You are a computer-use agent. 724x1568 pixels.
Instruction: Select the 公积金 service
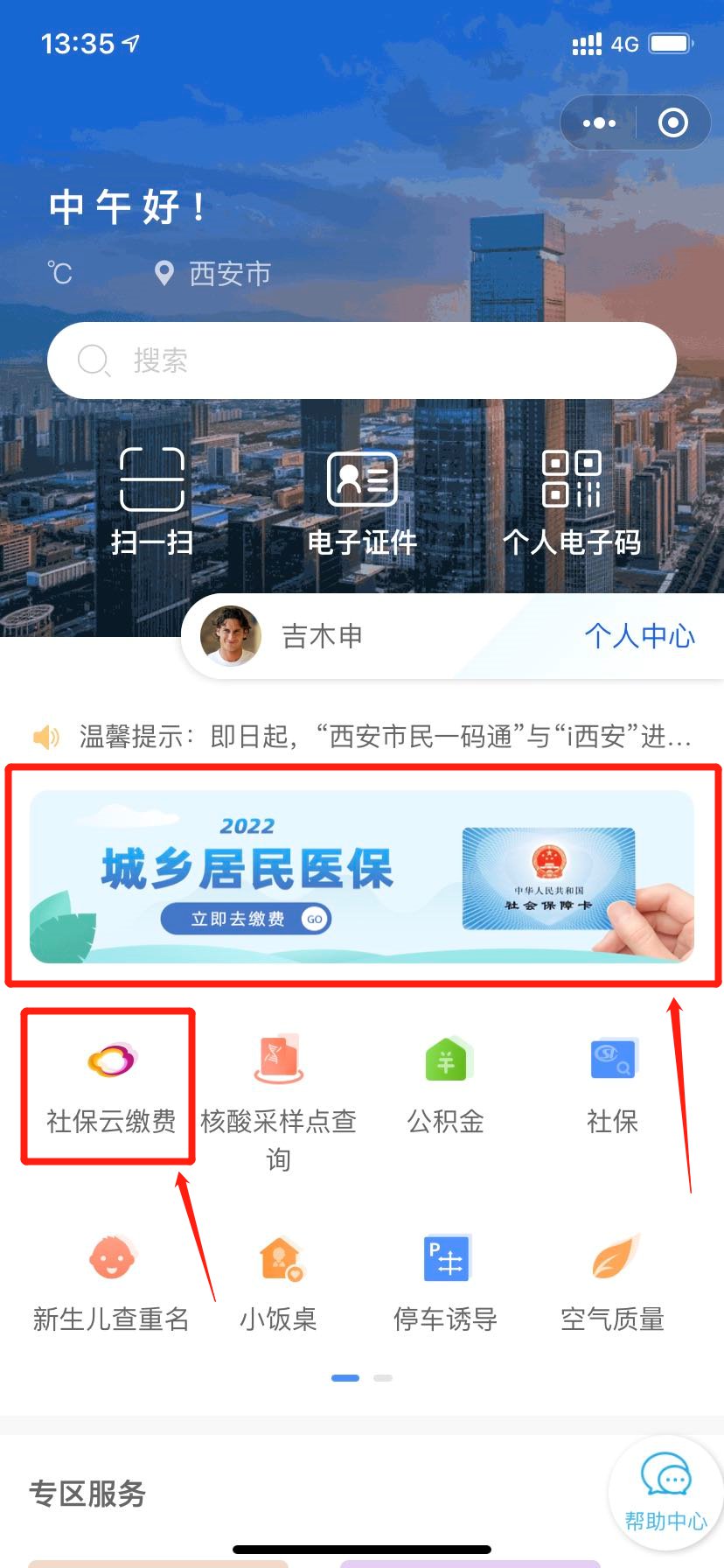point(445,1085)
